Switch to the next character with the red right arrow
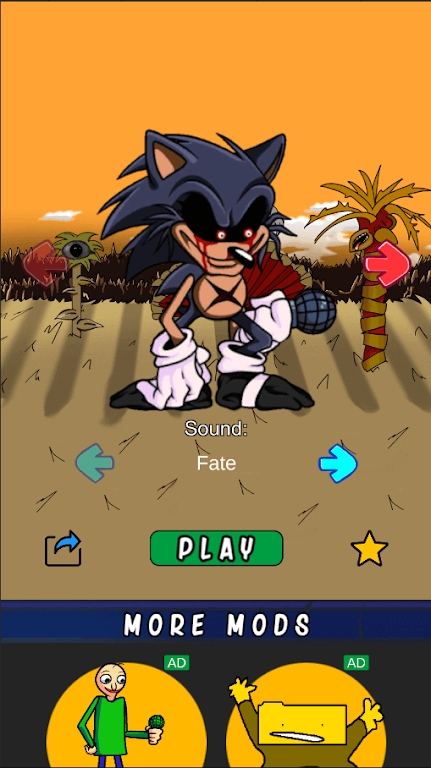The width and height of the screenshot is (431, 768). 387,264
